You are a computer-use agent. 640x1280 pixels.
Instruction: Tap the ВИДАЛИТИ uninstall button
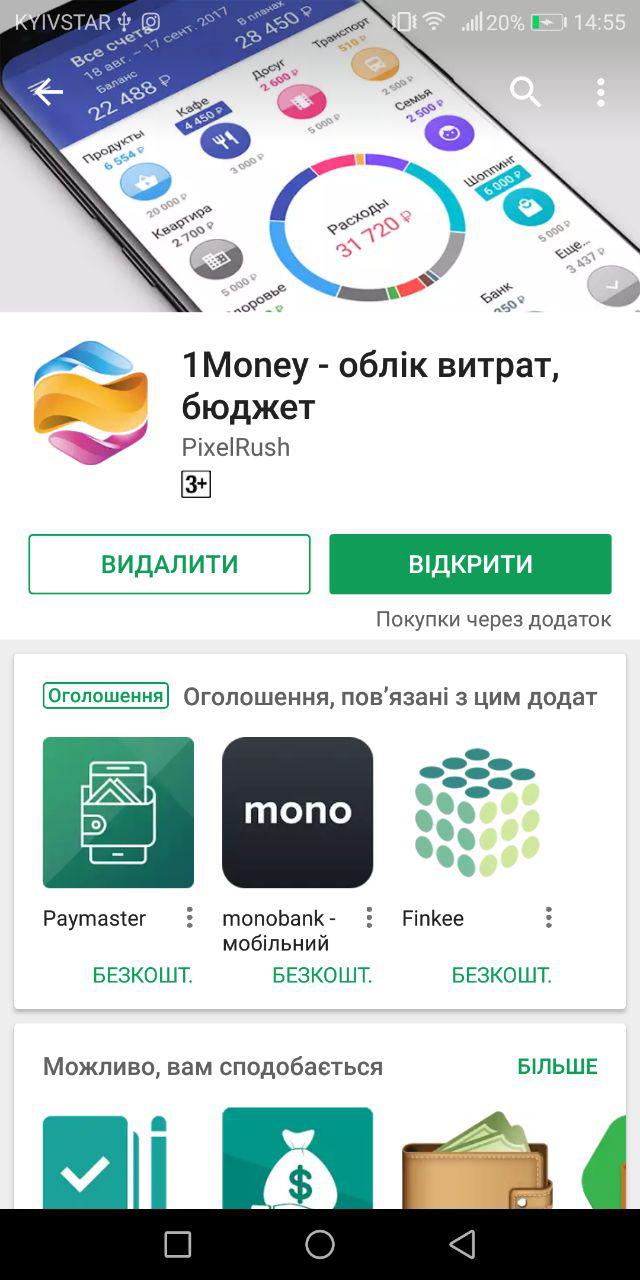(x=169, y=564)
